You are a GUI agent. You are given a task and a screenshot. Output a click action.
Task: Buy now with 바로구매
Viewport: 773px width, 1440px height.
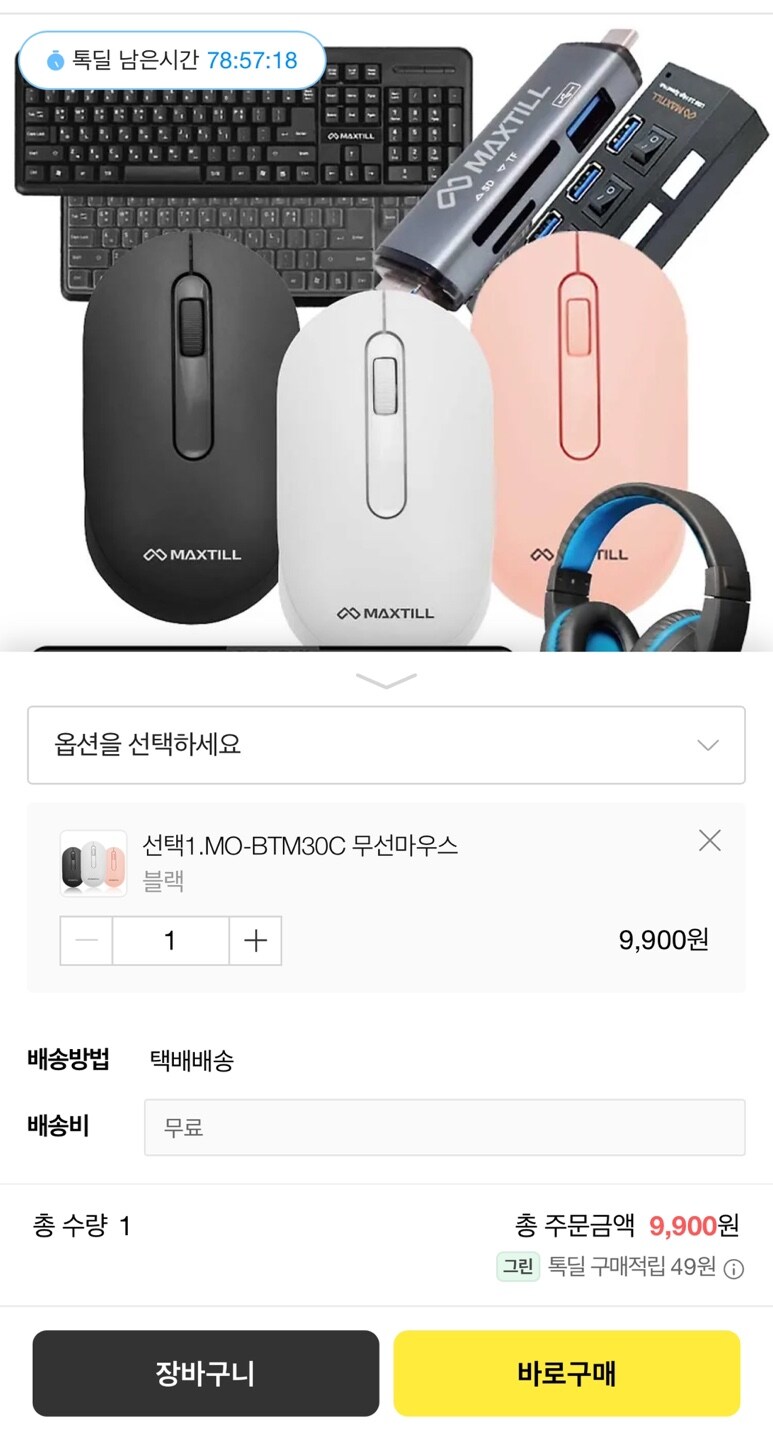coord(566,1373)
